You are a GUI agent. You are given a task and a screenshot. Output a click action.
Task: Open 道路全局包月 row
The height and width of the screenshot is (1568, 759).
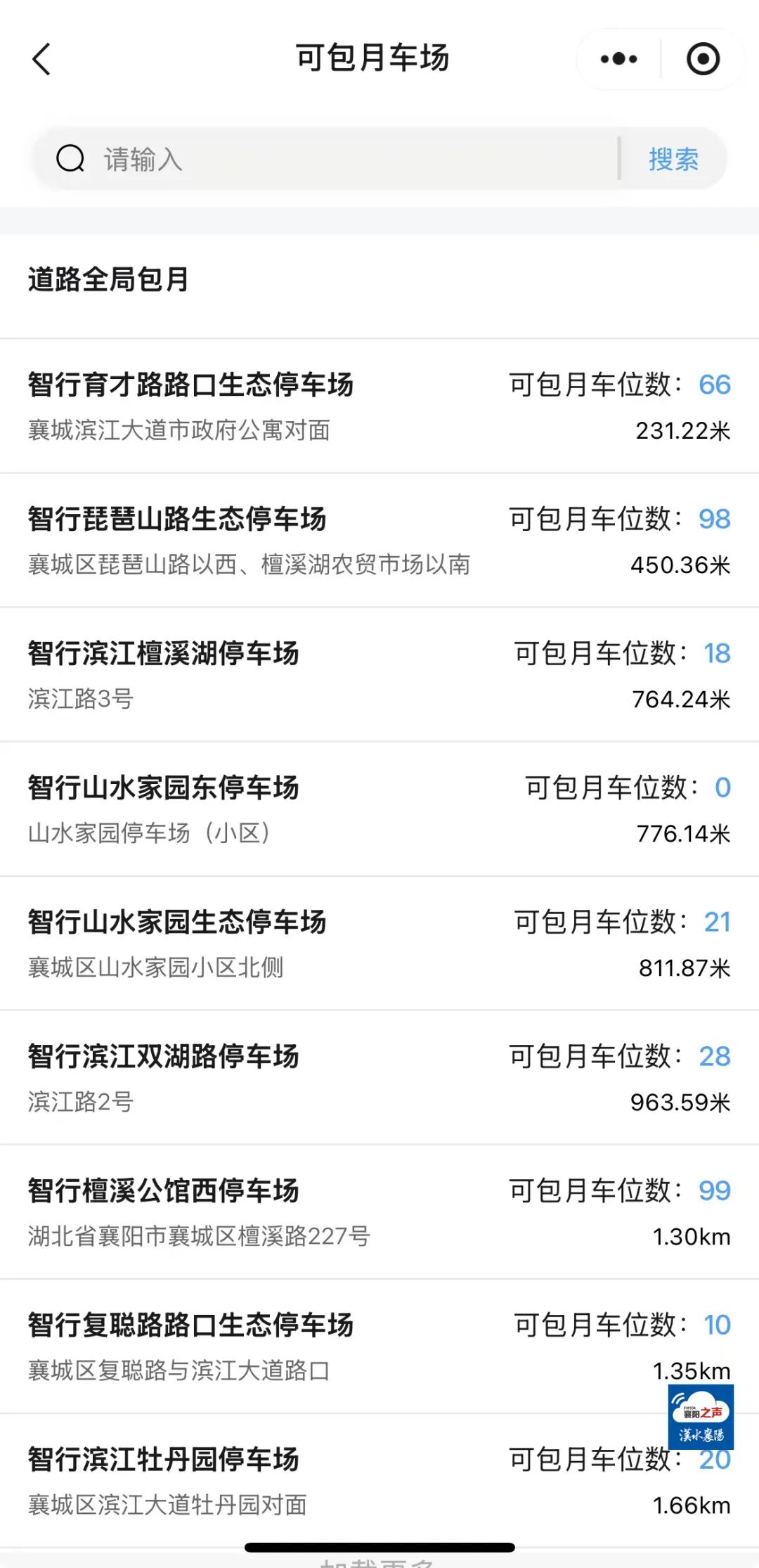[x=379, y=280]
